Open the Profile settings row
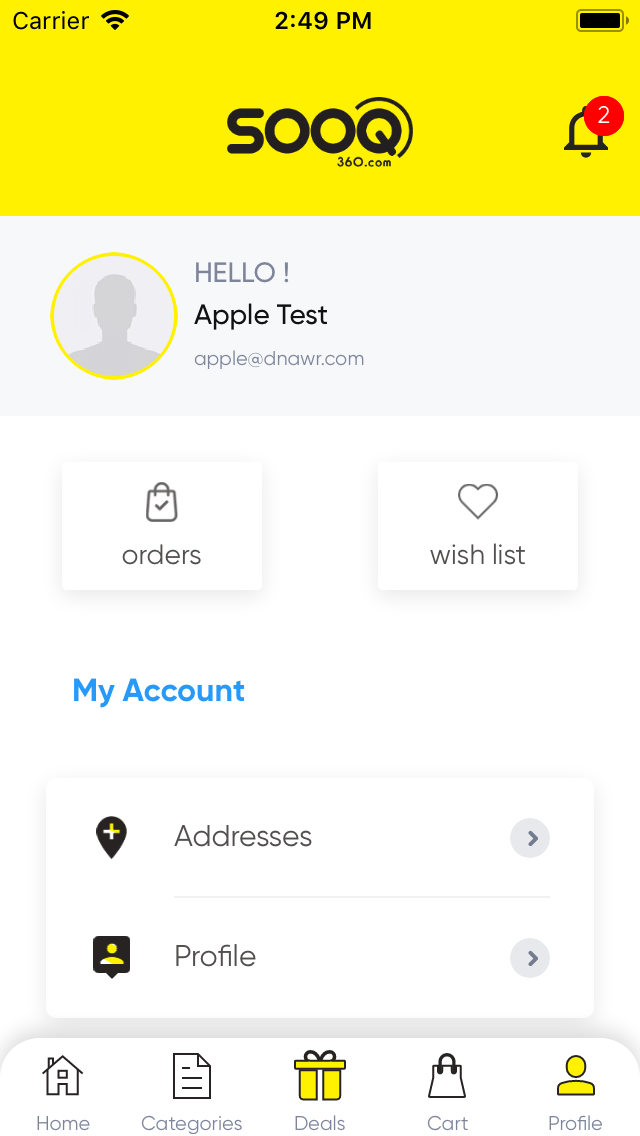 pyautogui.click(x=320, y=957)
